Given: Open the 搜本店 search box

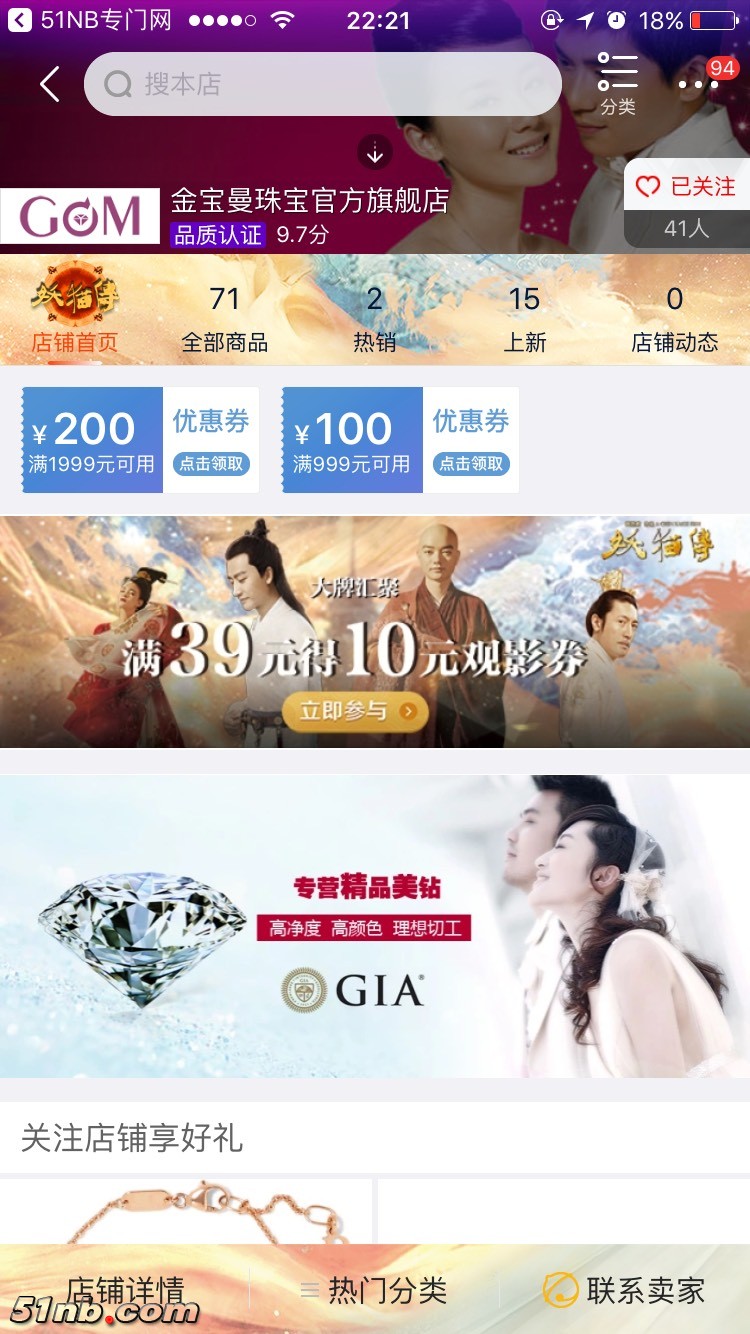Looking at the screenshot, I should [322, 84].
